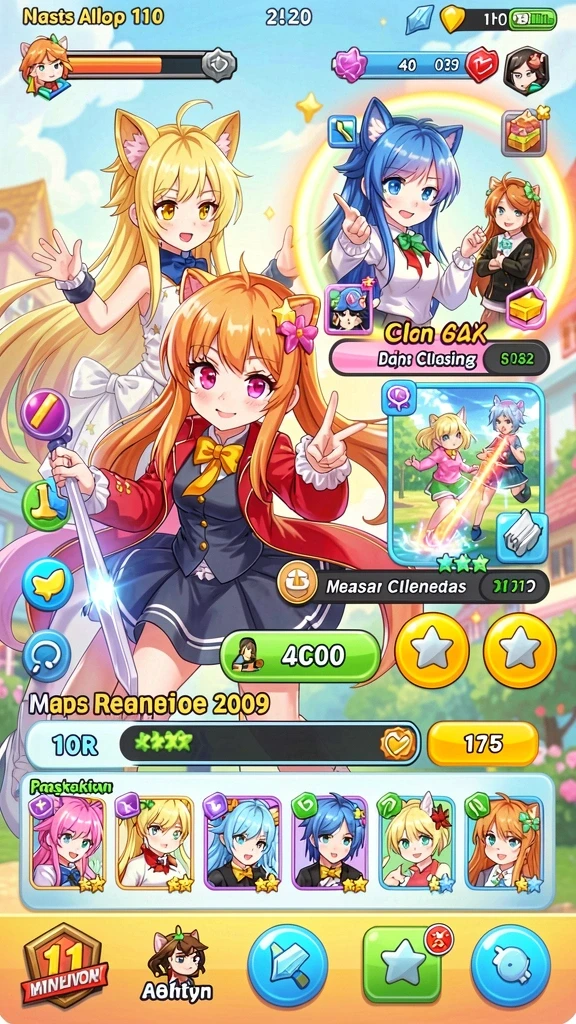Image resolution: width=576 pixels, height=1024 pixels.
Task: Select the light-blue-haired character card
Action: pyautogui.click(x=242, y=843)
